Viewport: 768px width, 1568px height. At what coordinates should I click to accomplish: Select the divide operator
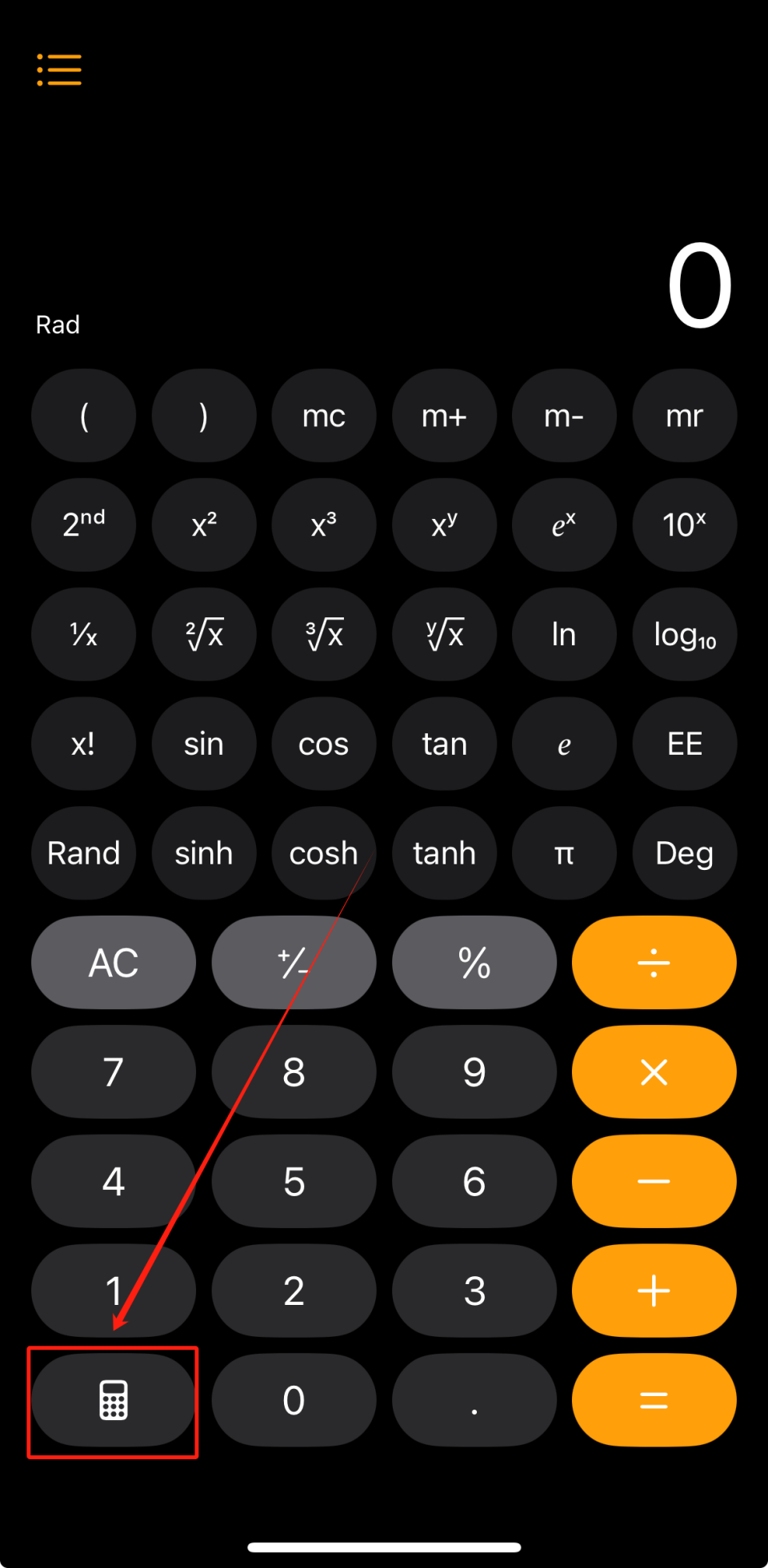pos(654,963)
